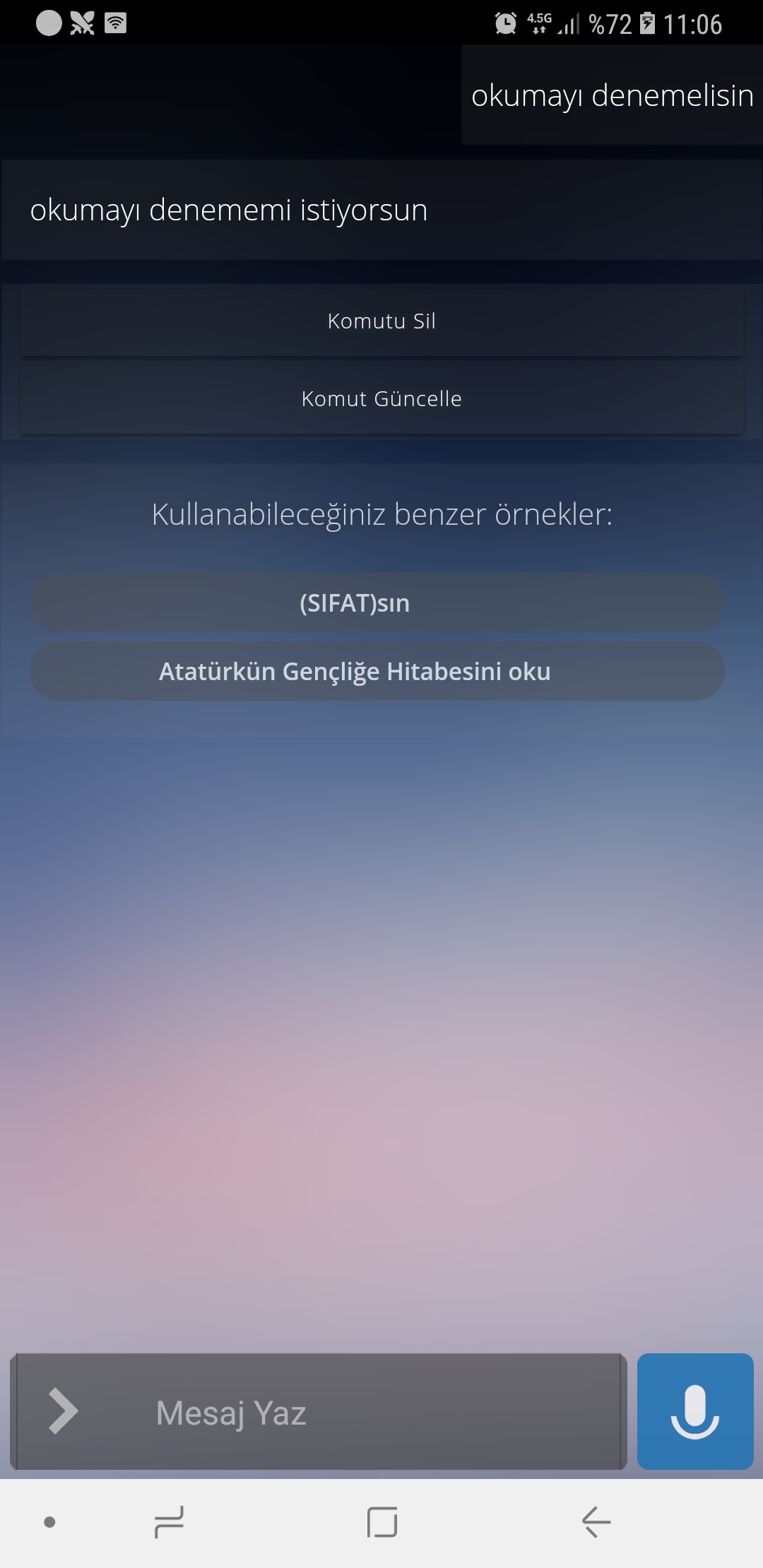Go back using the system back arrow
The width and height of the screenshot is (763, 1568).
pyautogui.click(x=596, y=1521)
